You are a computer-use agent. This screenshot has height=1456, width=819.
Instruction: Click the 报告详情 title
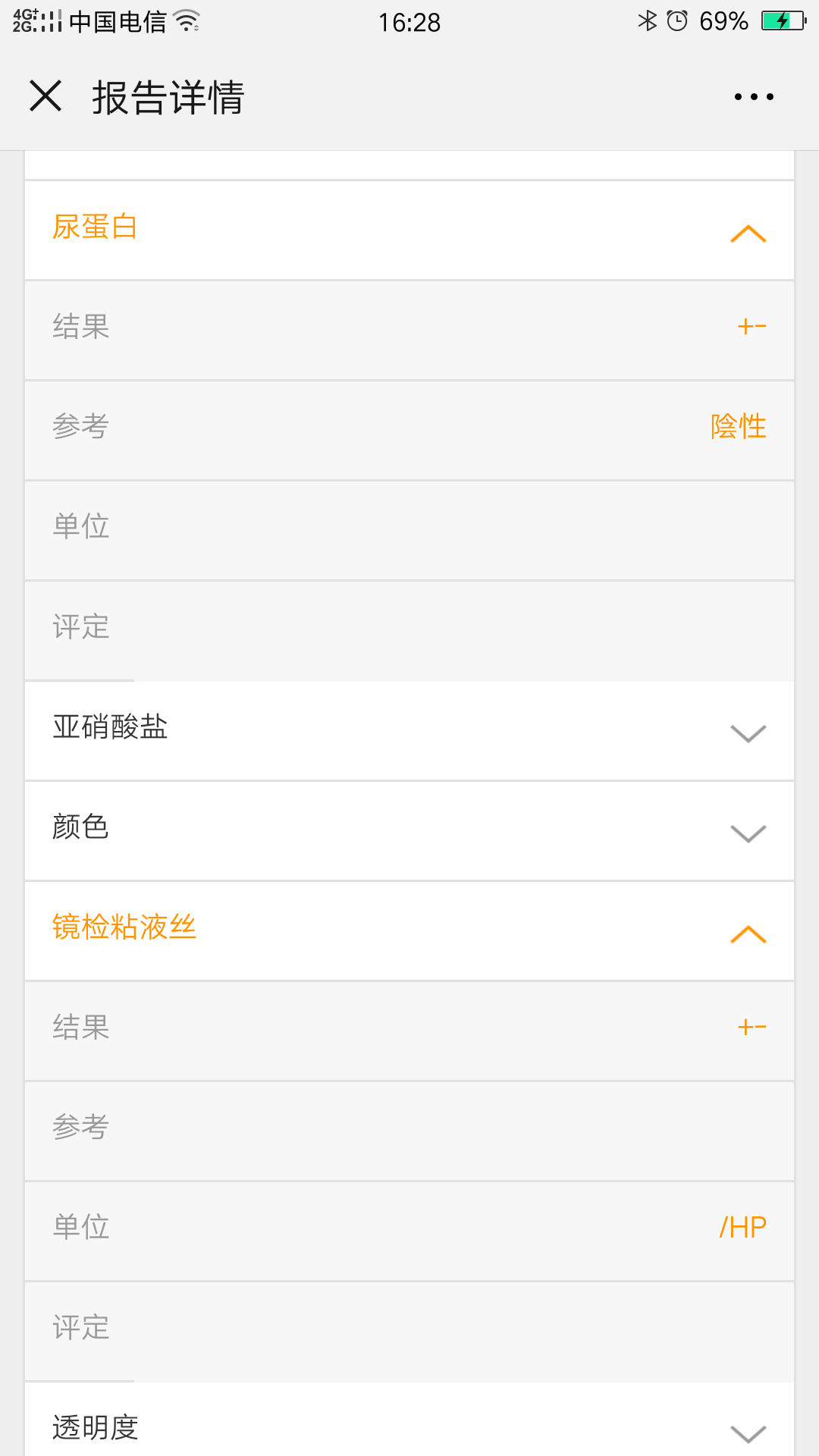pyautogui.click(x=168, y=97)
